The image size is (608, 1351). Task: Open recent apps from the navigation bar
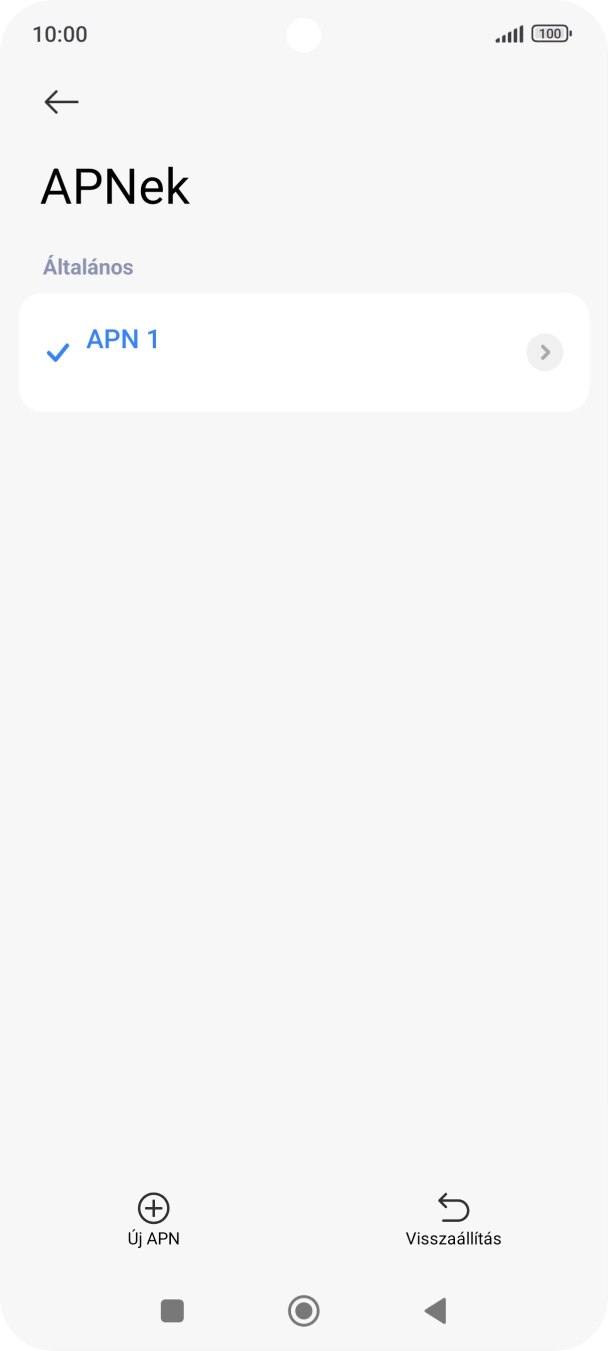pyautogui.click(x=172, y=1311)
